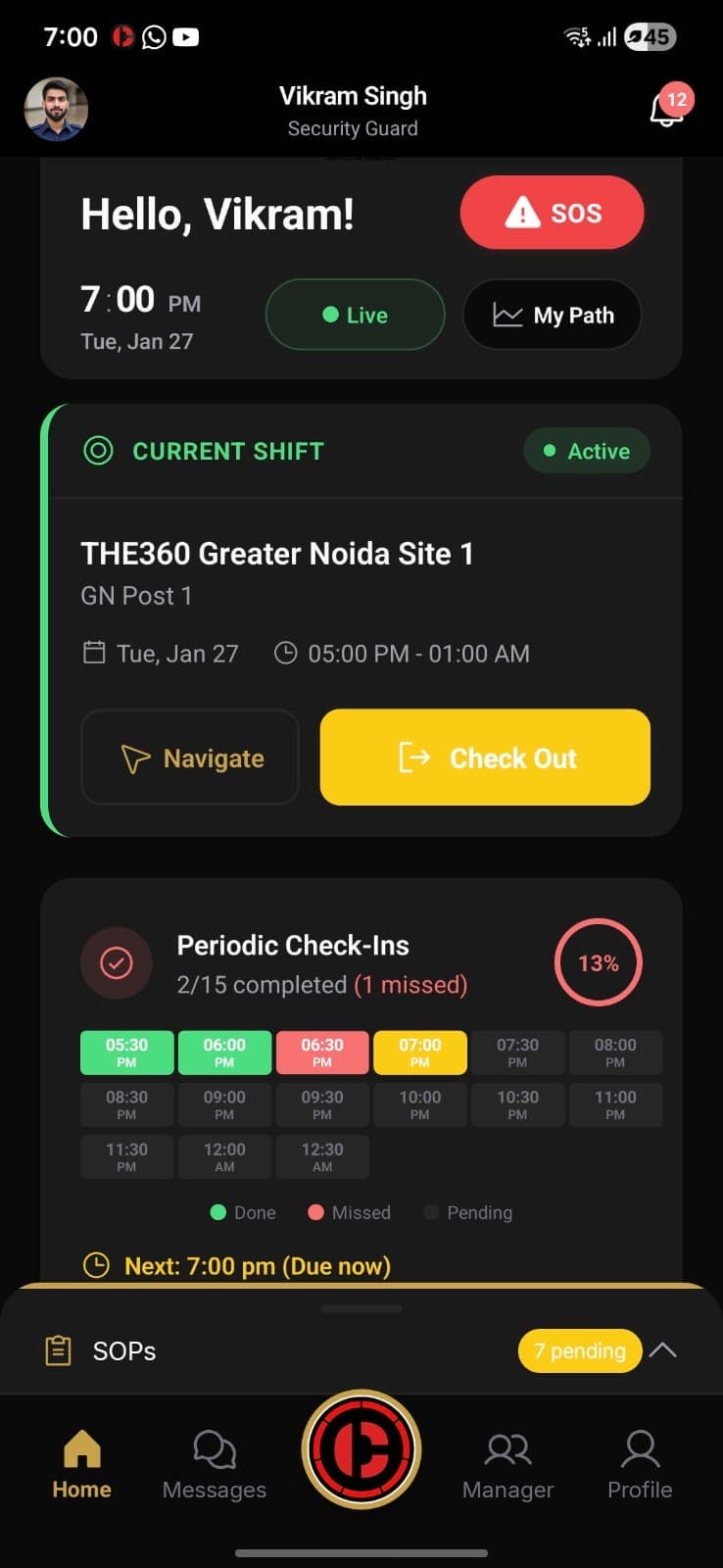The image size is (723, 1568).
Task: Collapse the SOPs panel using the chevron
Action: click(663, 1349)
